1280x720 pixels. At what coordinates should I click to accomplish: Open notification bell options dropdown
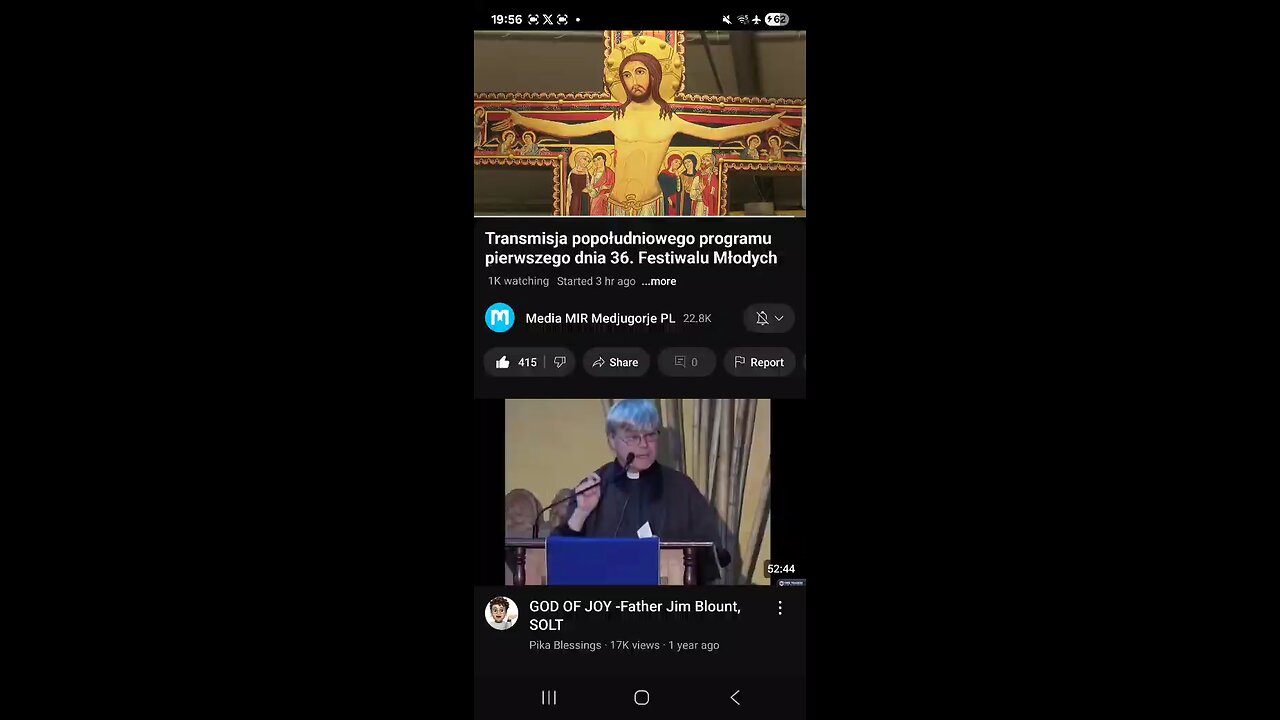click(769, 318)
